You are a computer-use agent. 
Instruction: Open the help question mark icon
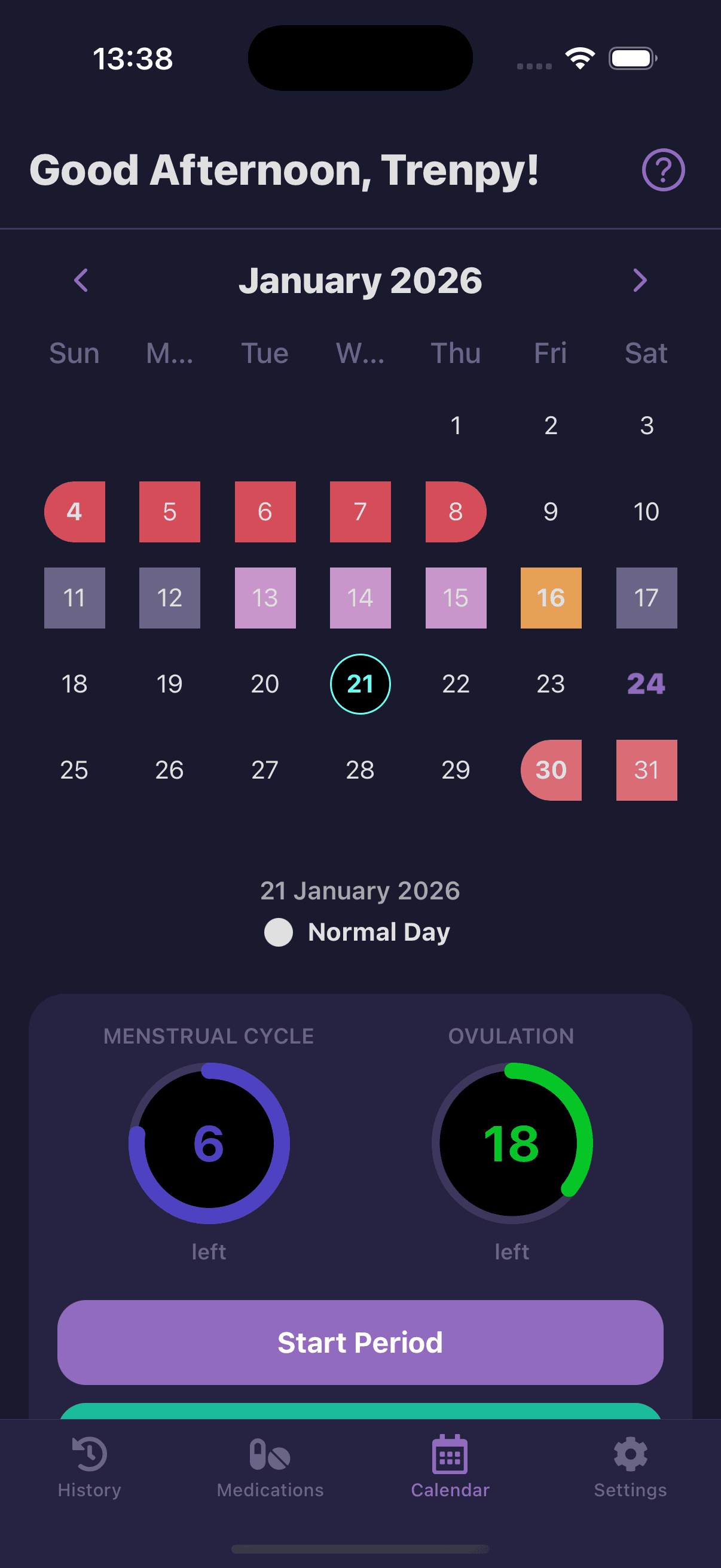(x=662, y=170)
